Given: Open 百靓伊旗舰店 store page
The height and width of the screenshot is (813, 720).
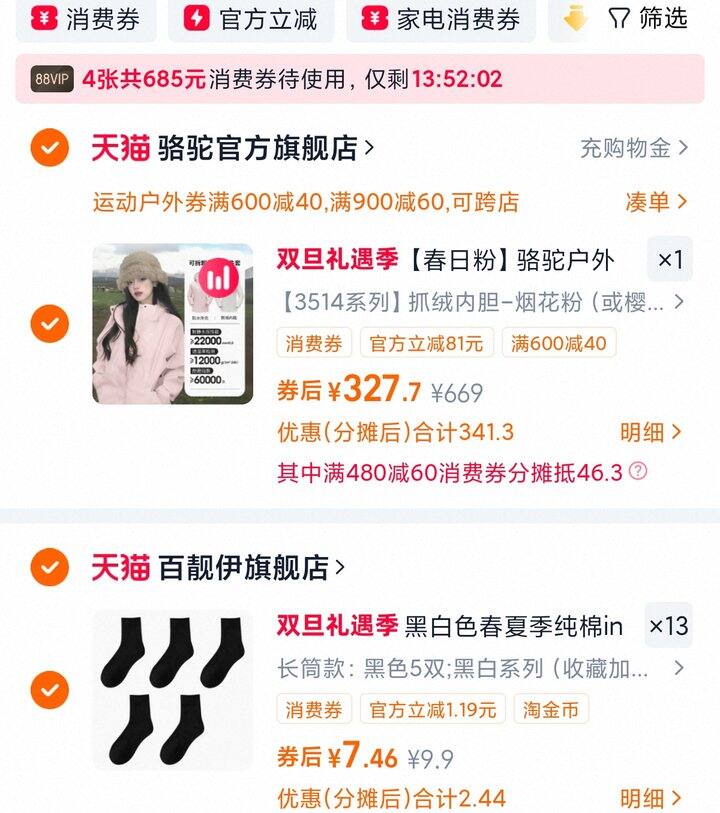Looking at the screenshot, I should click(x=250, y=568).
